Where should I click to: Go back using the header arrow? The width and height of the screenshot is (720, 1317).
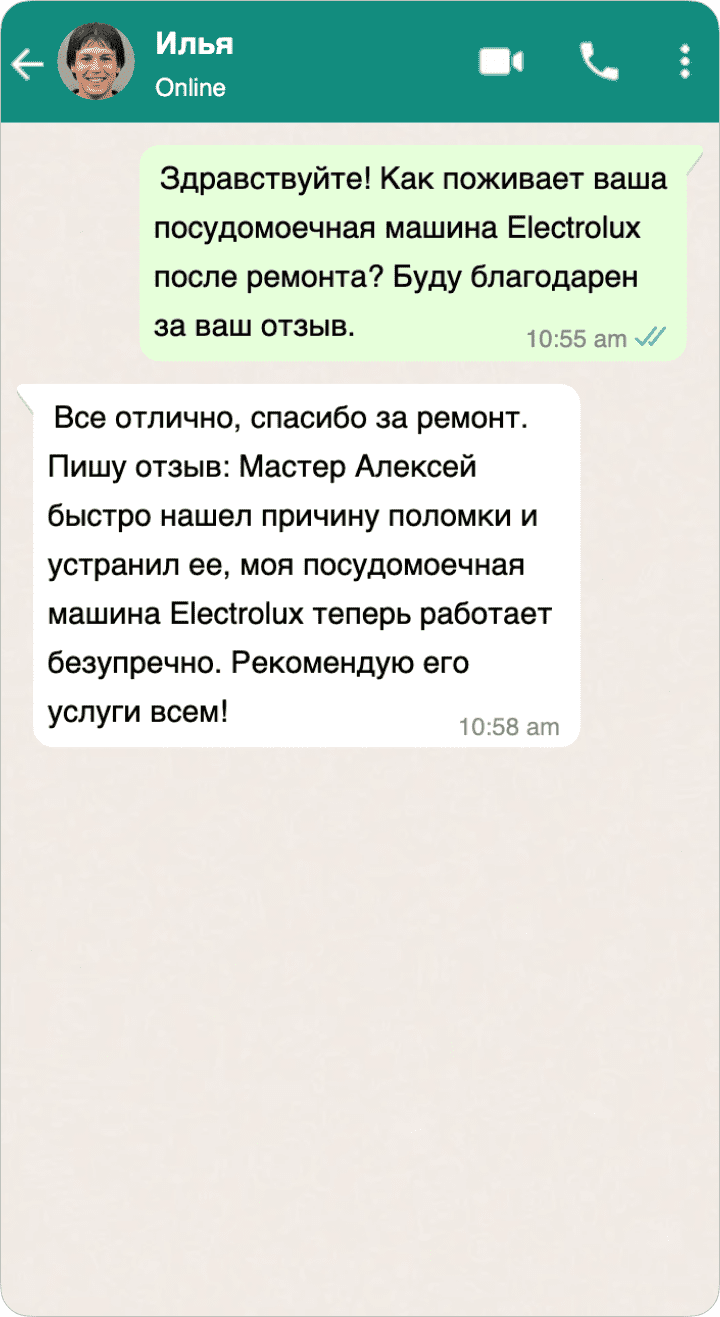27,65
